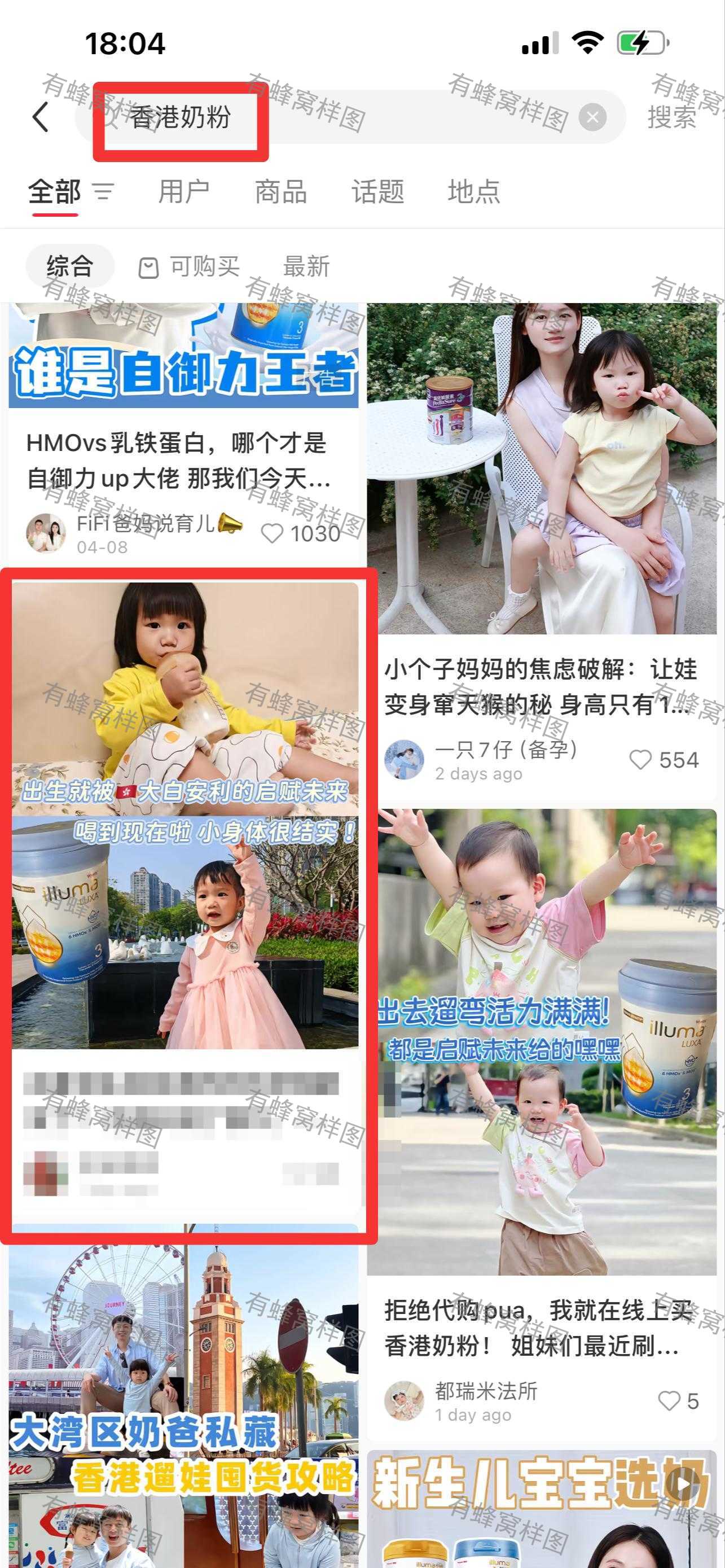
Task: Select the 综合 sort chip
Action: coord(70,266)
